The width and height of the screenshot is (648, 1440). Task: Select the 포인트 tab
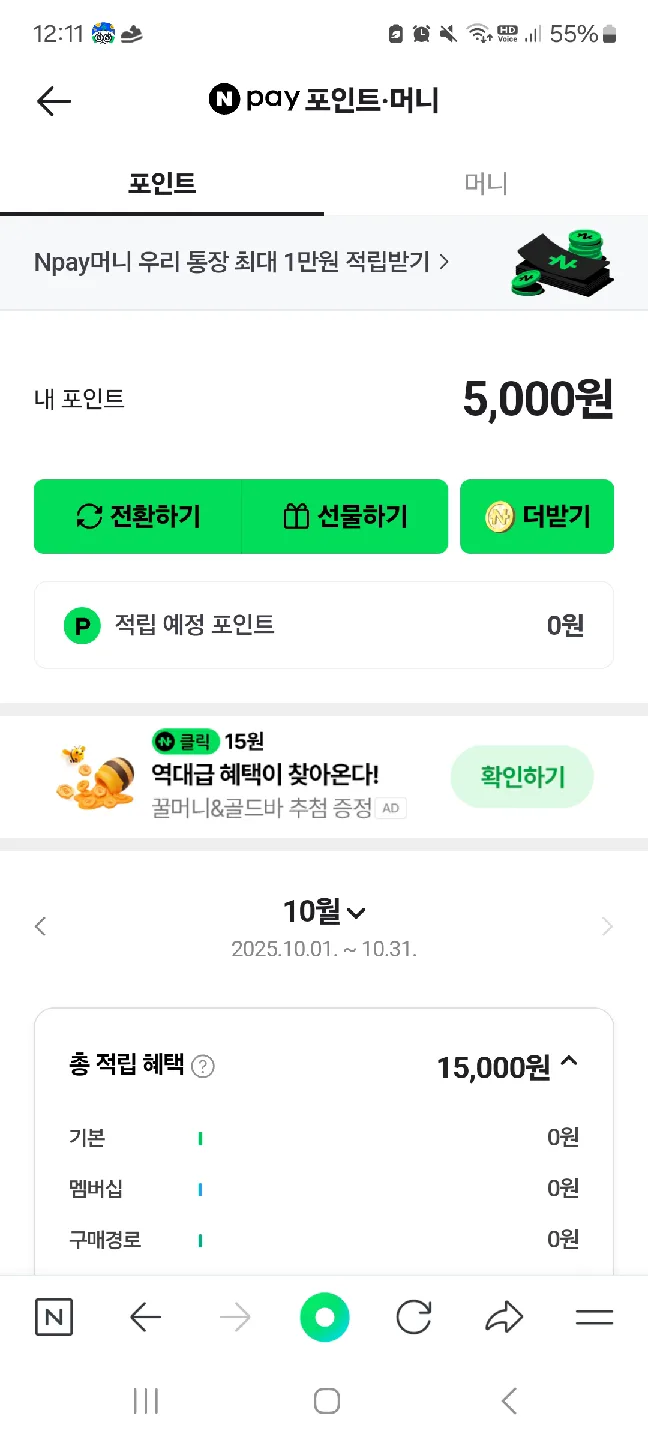tap(162, 184)
